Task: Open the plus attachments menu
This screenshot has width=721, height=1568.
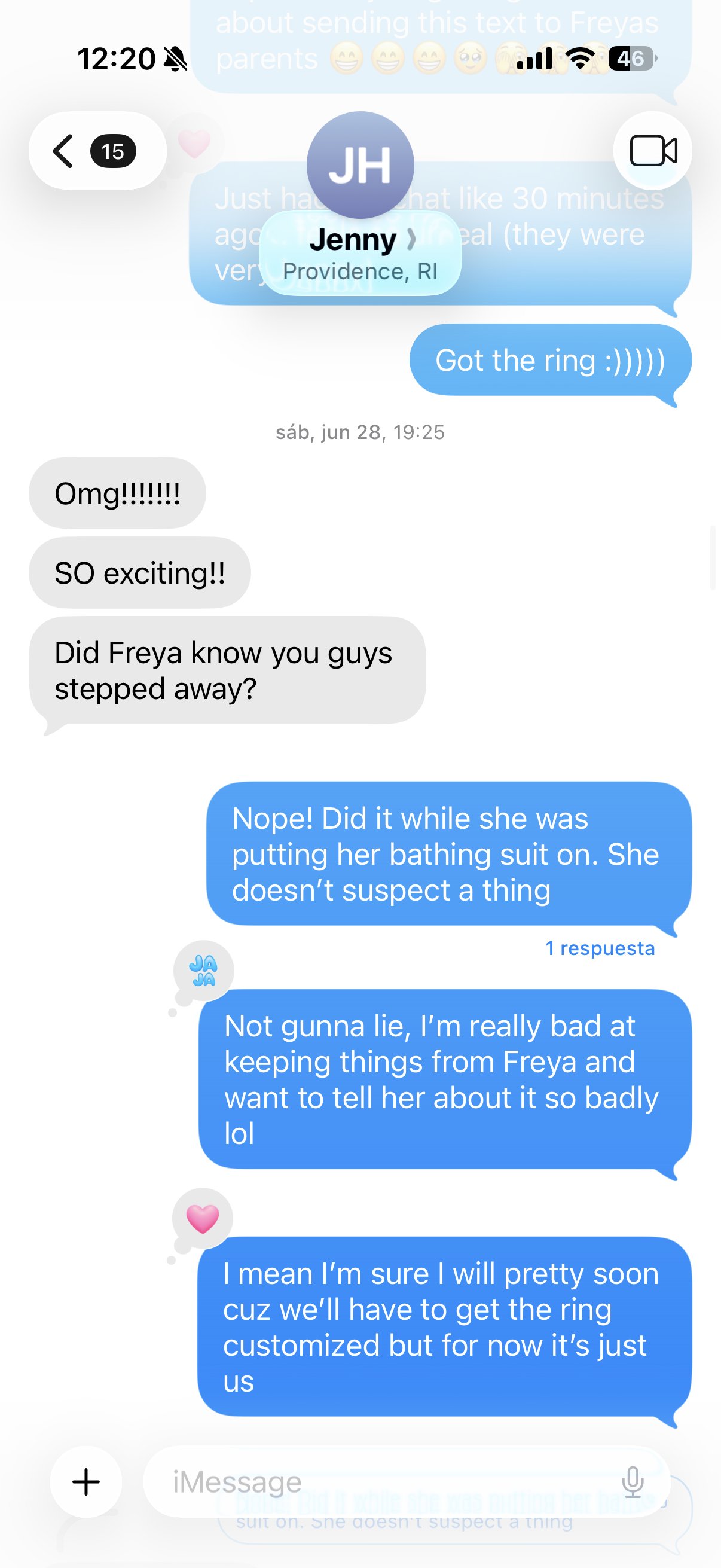Action: pyautogui.click(x=87, y=1481)
